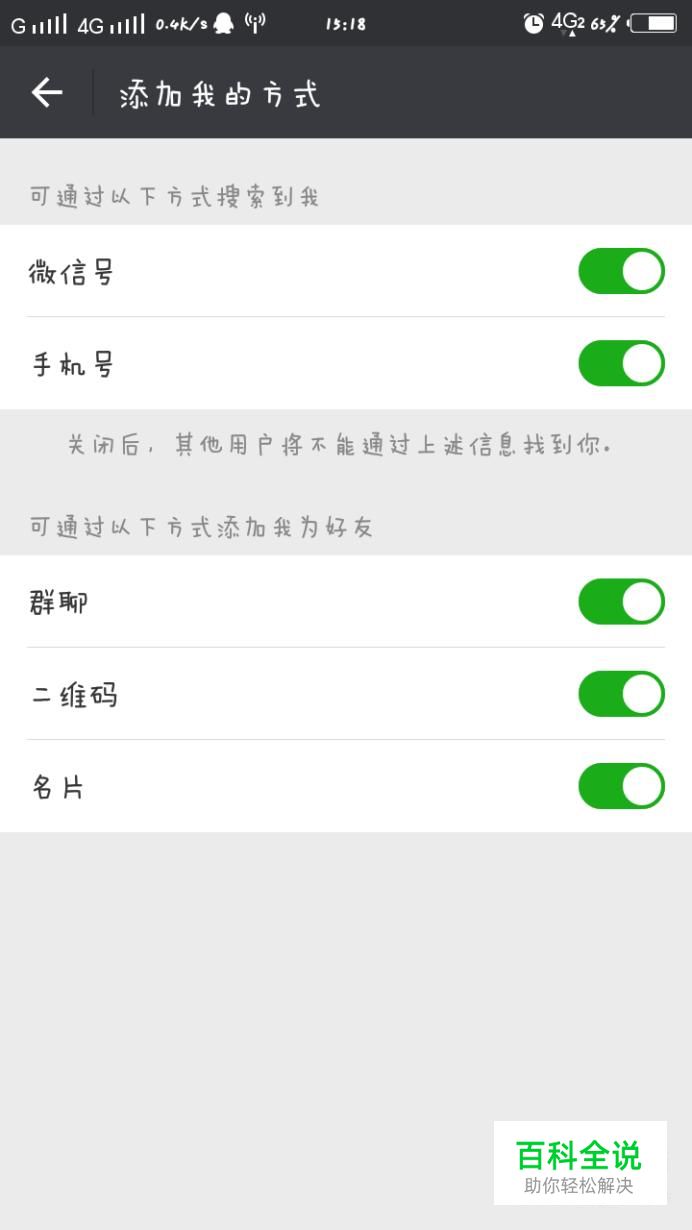Disable the 手机号 search toggle

621,363
